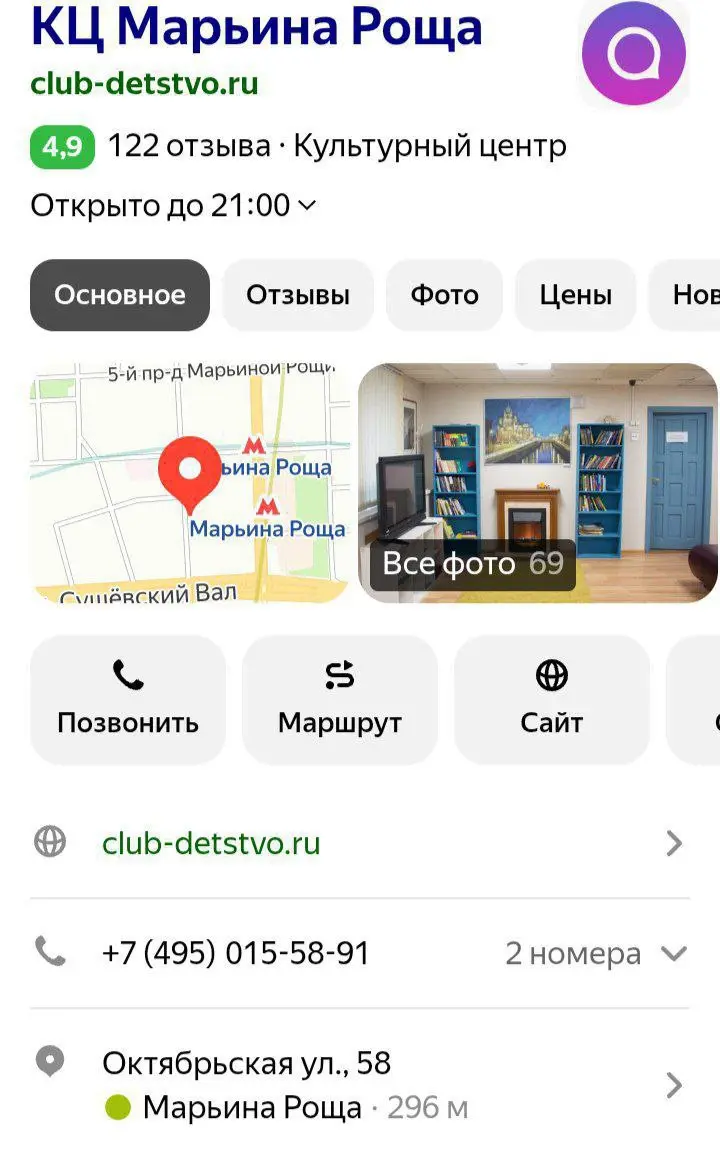The width and height of the screenshot is (720, 1161).
Task: Select the route icon above Маршрут
Action: [339, 672]
